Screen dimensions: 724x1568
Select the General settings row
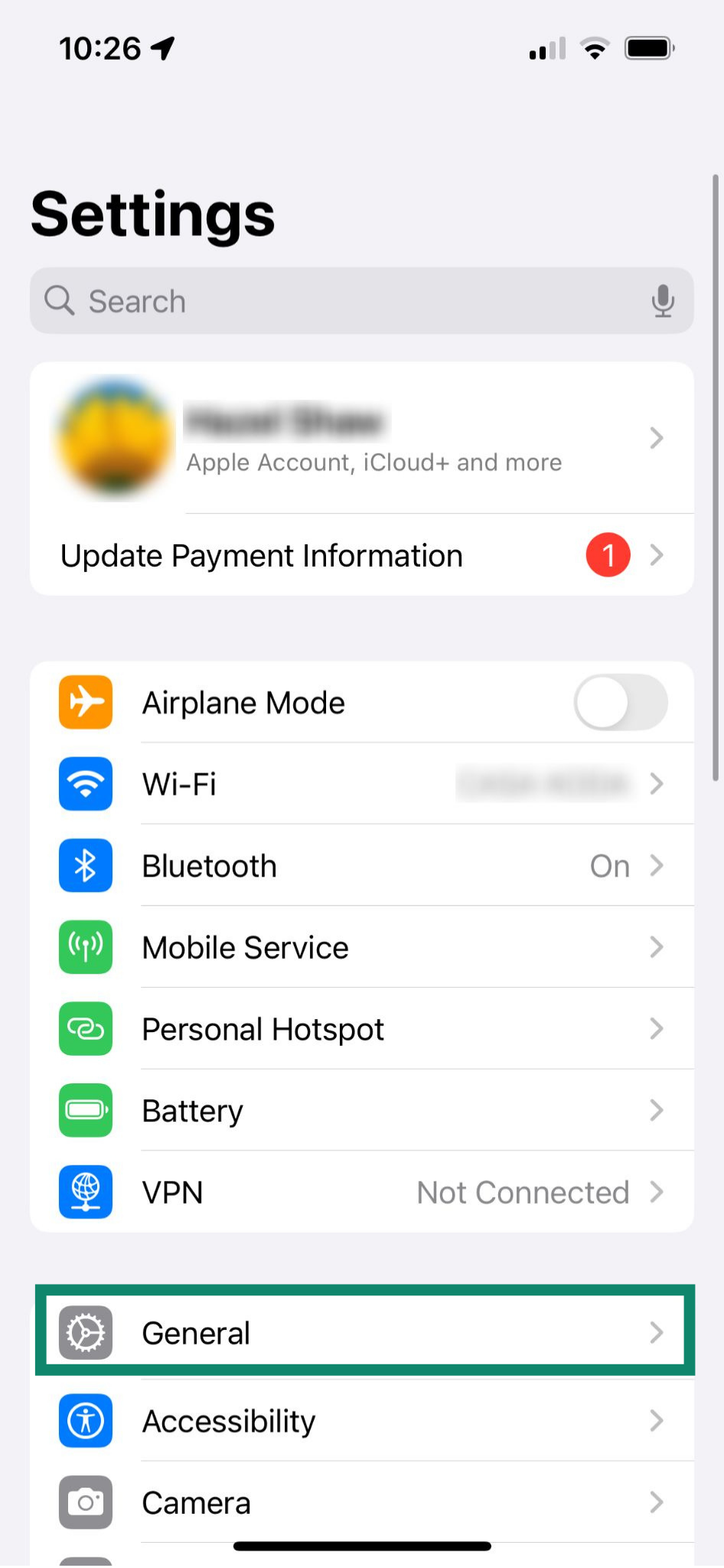pos(360,1332)
